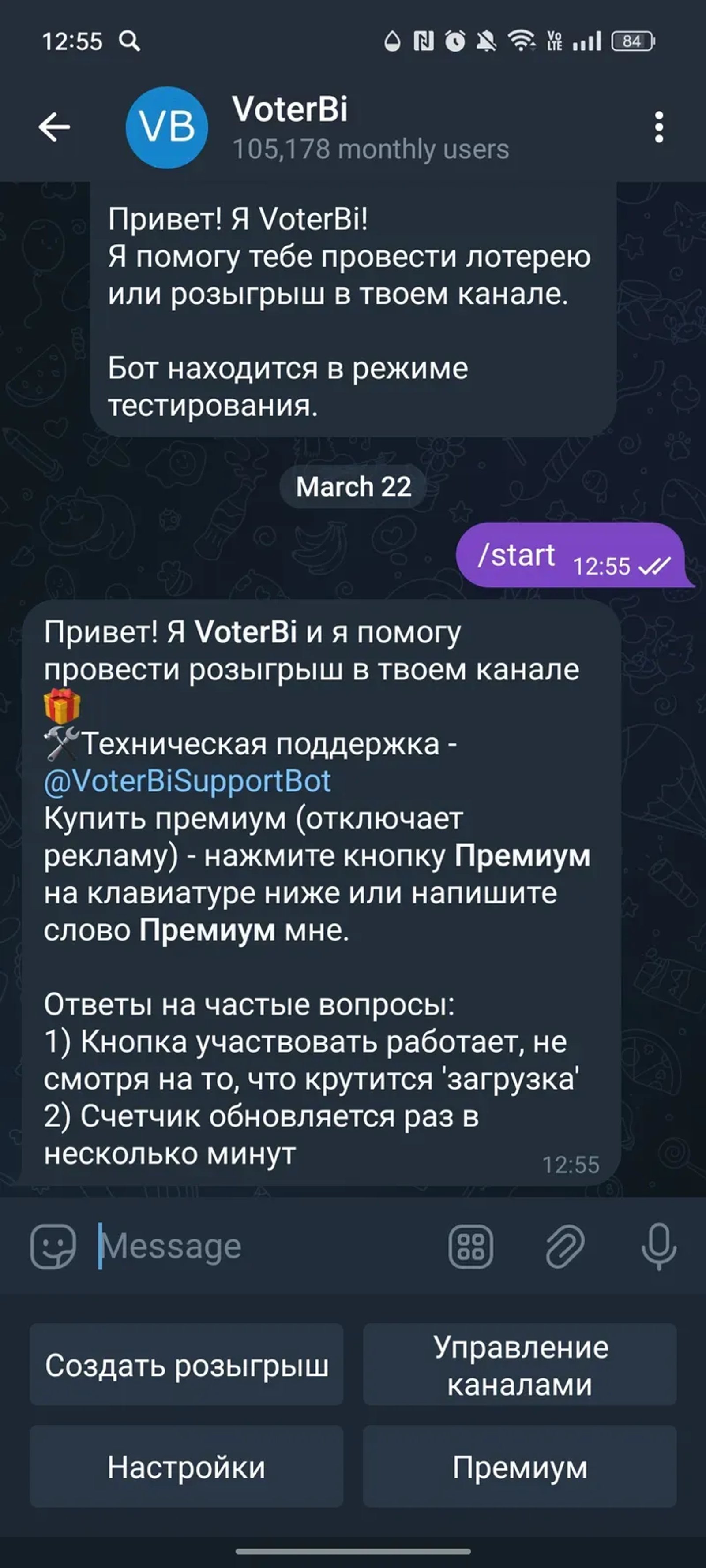Tap the bottom gesture navigation bar
Viewport: 706px width, 1568px height.
pyautogui.click(x=353, y=1550)
